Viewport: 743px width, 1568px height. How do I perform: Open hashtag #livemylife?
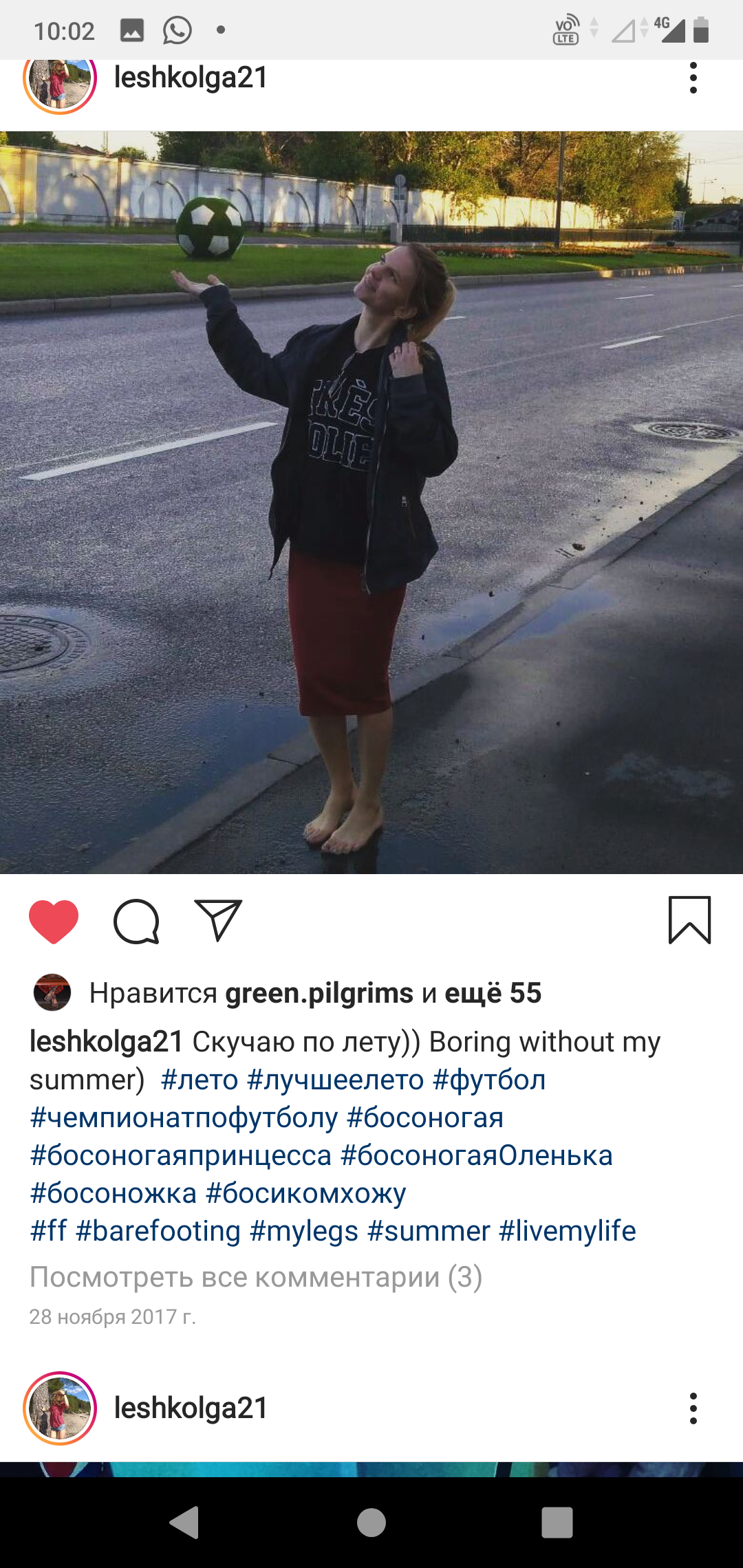click(x=568, y=1231)
